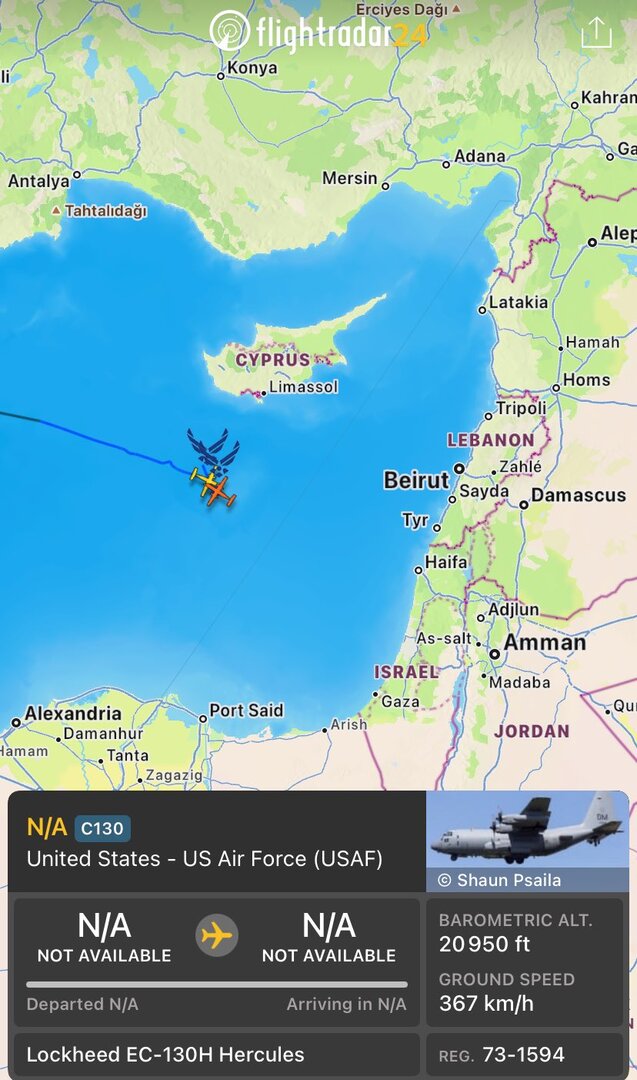Share this flight via the share icon
This screenshot has height=1080, width=637.
[x=596, y=33]
